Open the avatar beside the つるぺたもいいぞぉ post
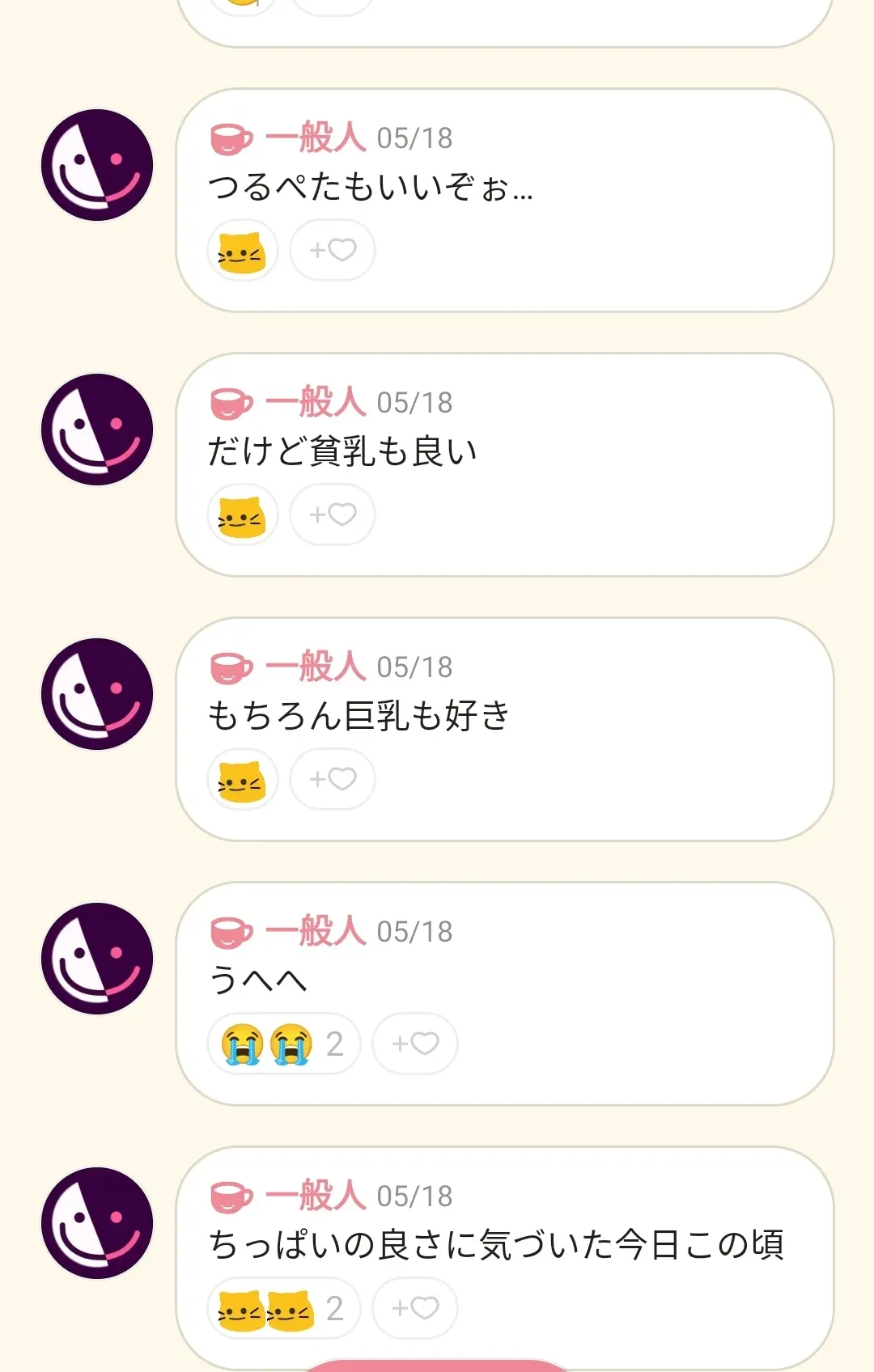874x1372 pixels. 97,165
